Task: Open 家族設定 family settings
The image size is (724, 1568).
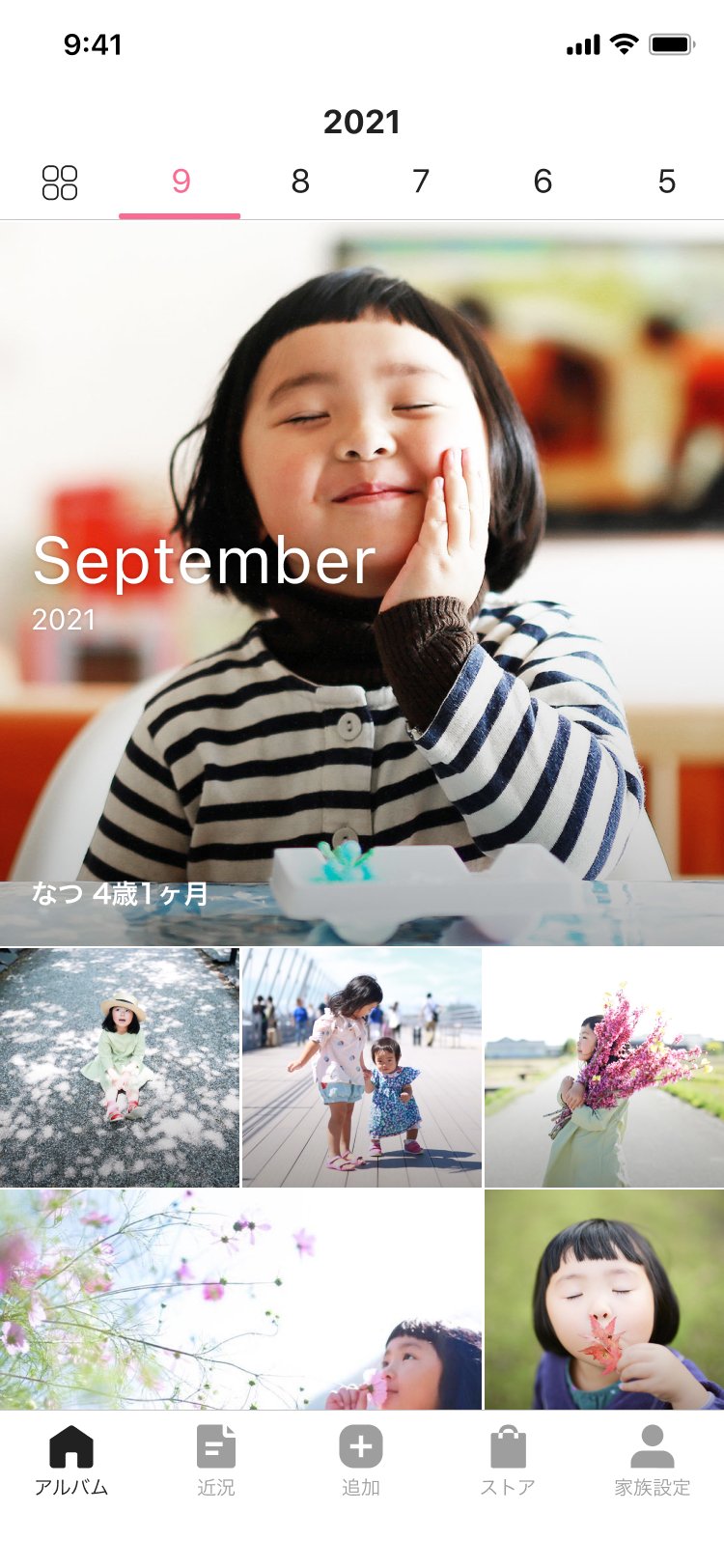Action: point(653,1460)
